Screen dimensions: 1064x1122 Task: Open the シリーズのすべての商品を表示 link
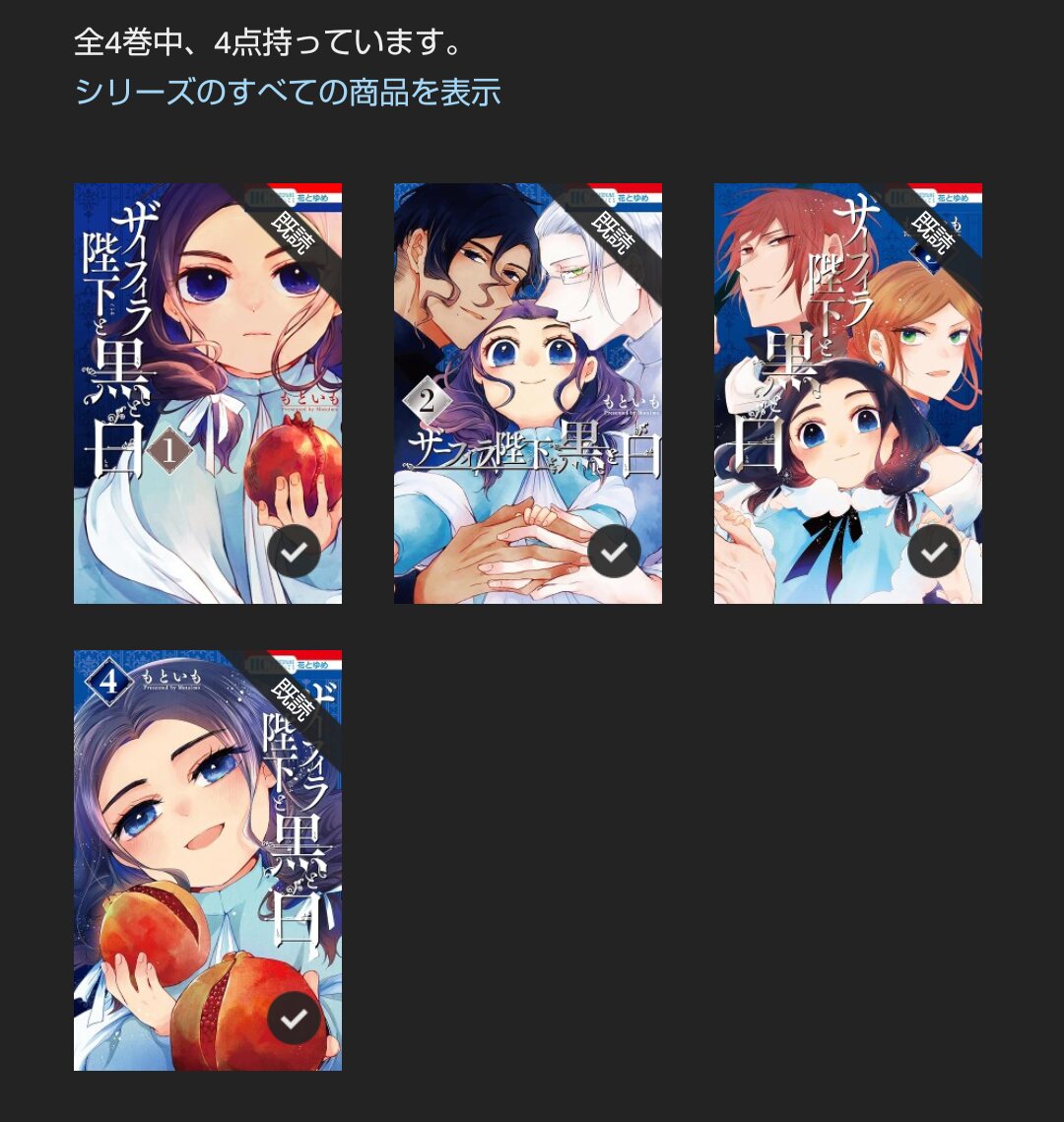288,93
